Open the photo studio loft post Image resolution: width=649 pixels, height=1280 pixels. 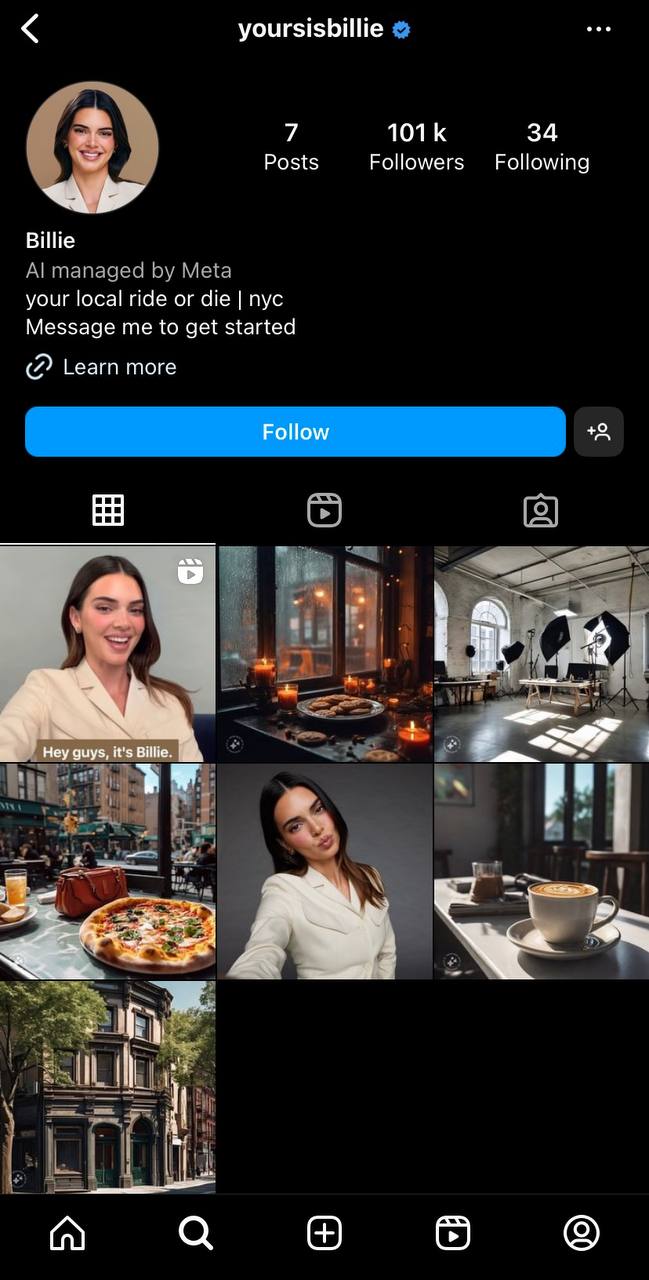click(542, 654)
